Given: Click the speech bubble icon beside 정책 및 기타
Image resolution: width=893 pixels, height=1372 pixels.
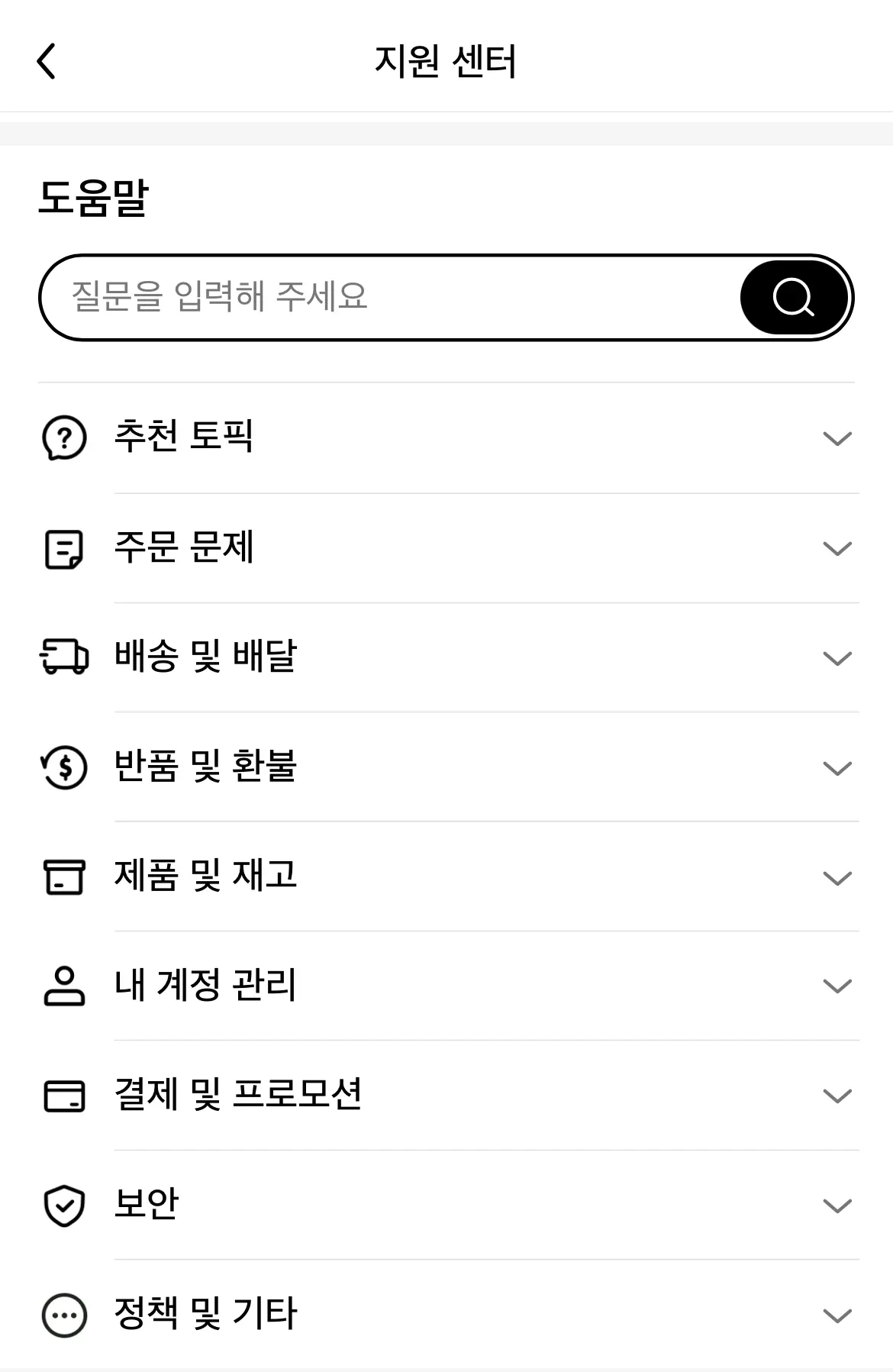Looking at the screenshot, I should point(63,1315).
